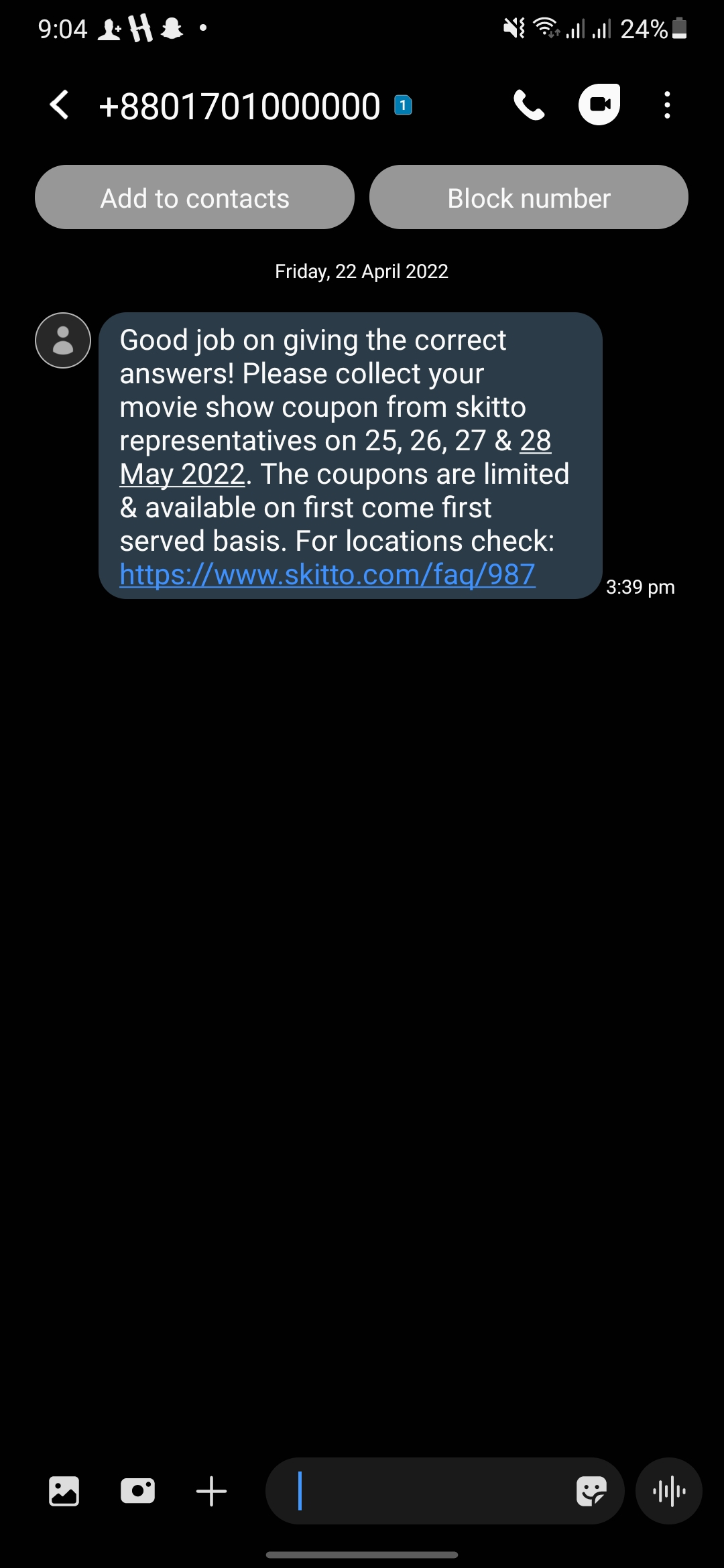Call the number +8801701000000
The width and height of the screenshot is (724, 1568).
tap(529, 105)
